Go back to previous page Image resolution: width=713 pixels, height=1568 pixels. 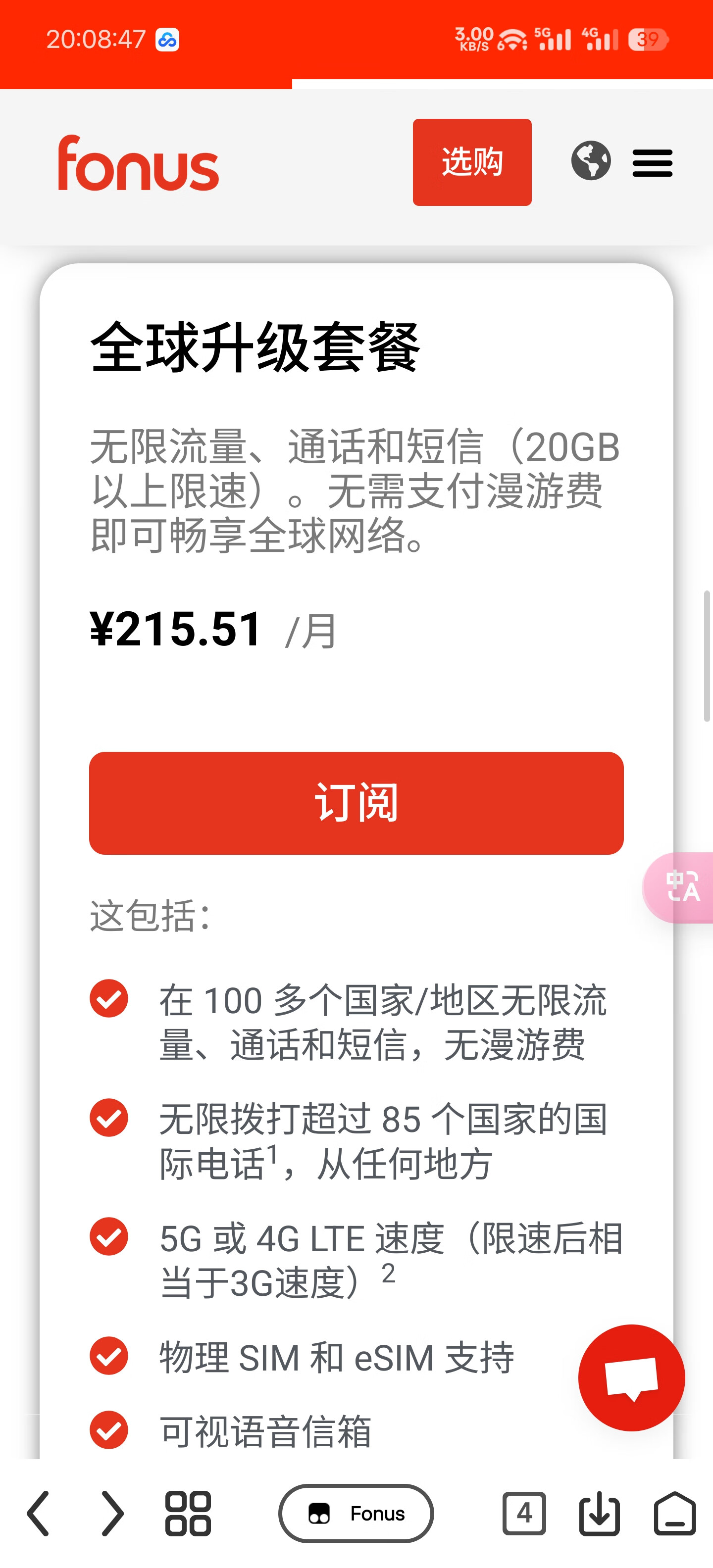pos(38,1513)
